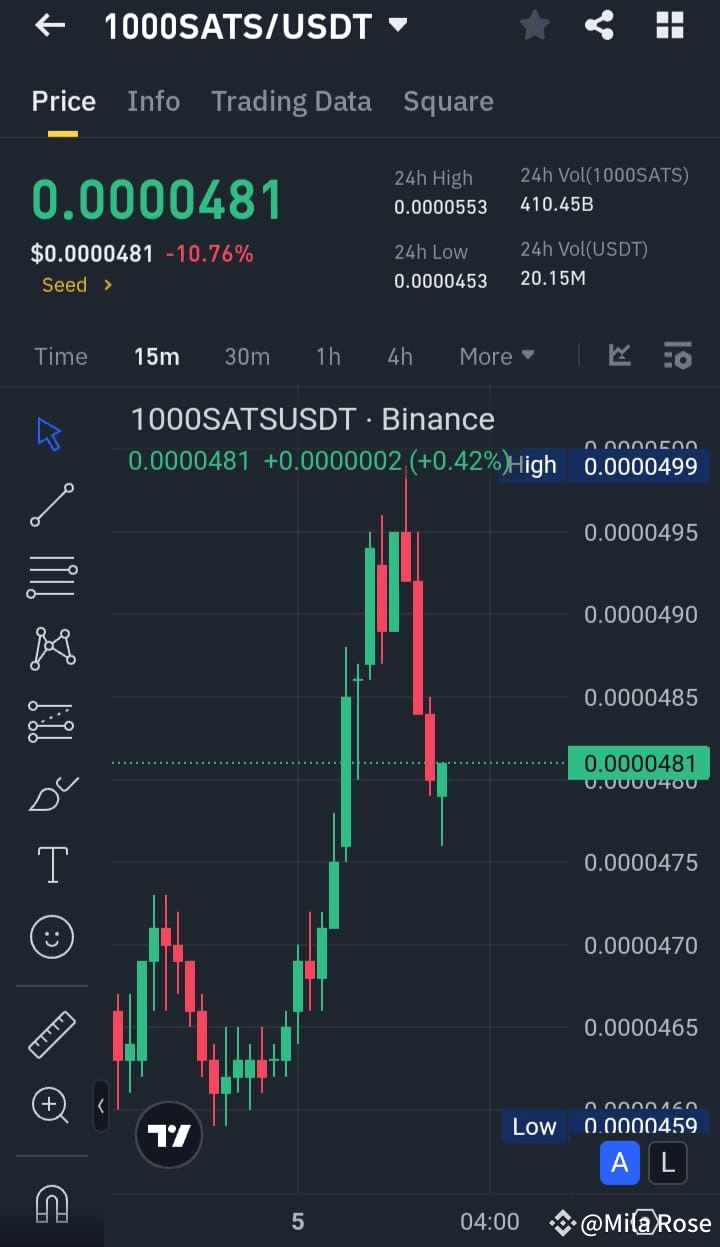720x1247 pixels.
Task: Select the text annotation tool
Action: (x=50, y=864)
